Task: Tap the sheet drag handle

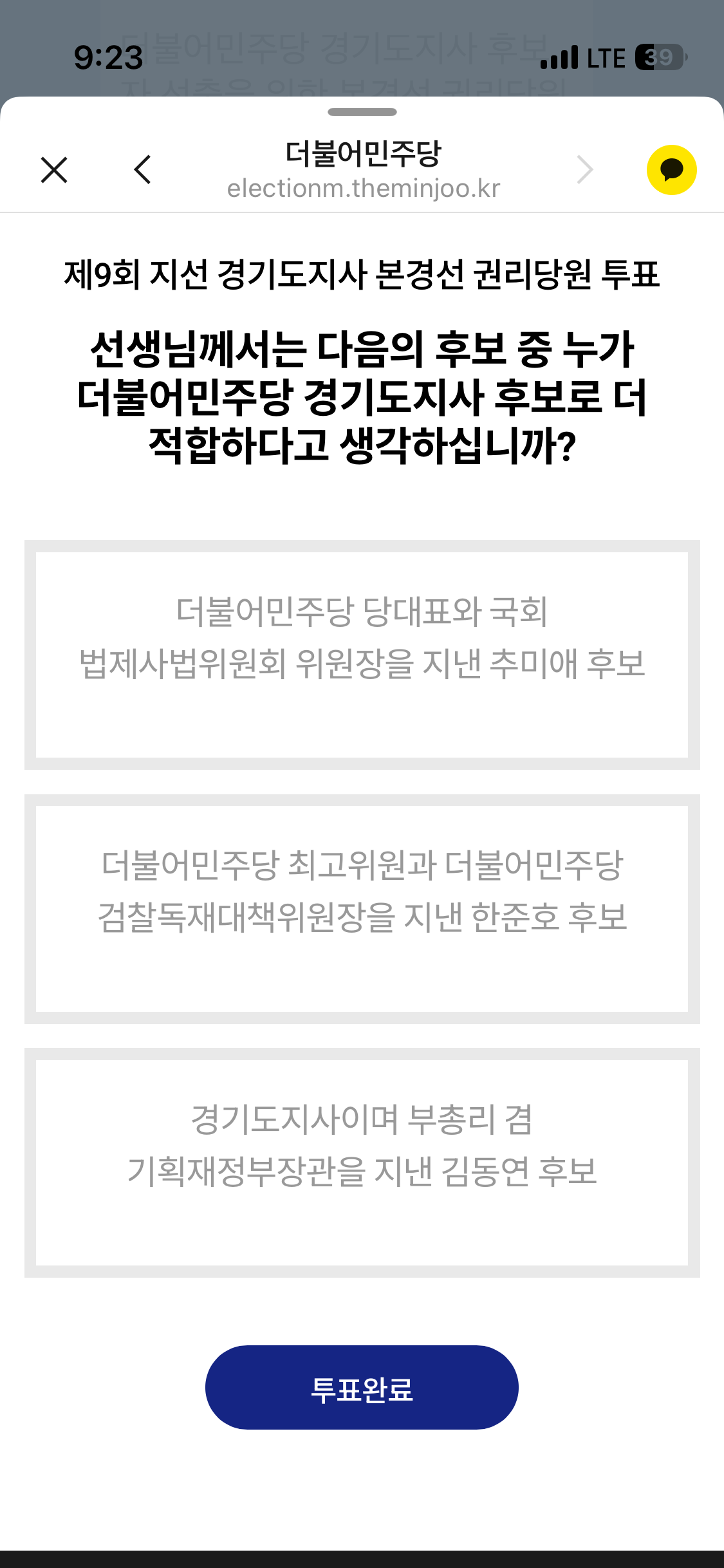Action: [x=362, y=112]
